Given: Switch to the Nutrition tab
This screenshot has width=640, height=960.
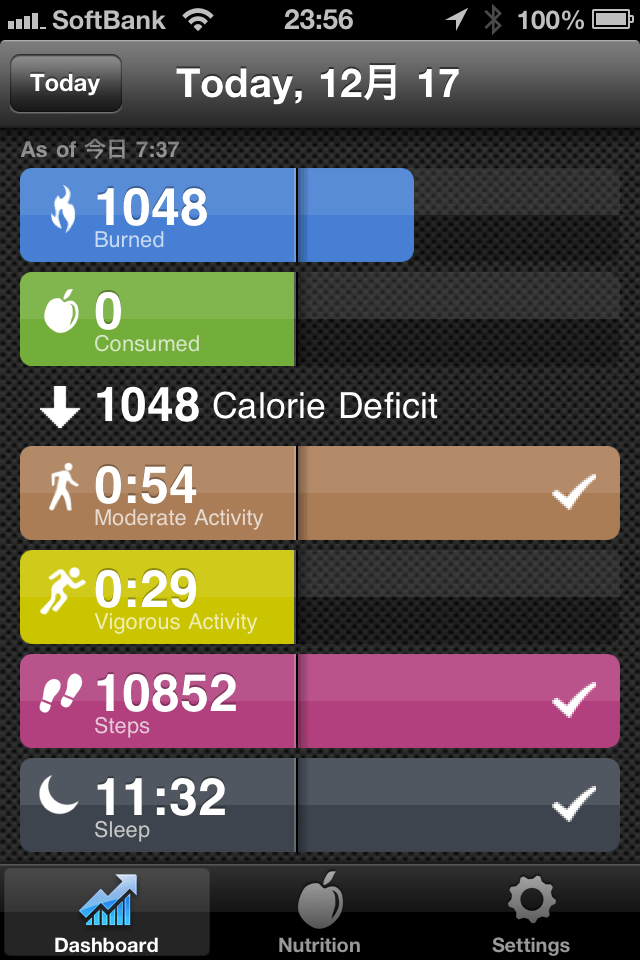Looking at the screenshot, I should point(319,913).
